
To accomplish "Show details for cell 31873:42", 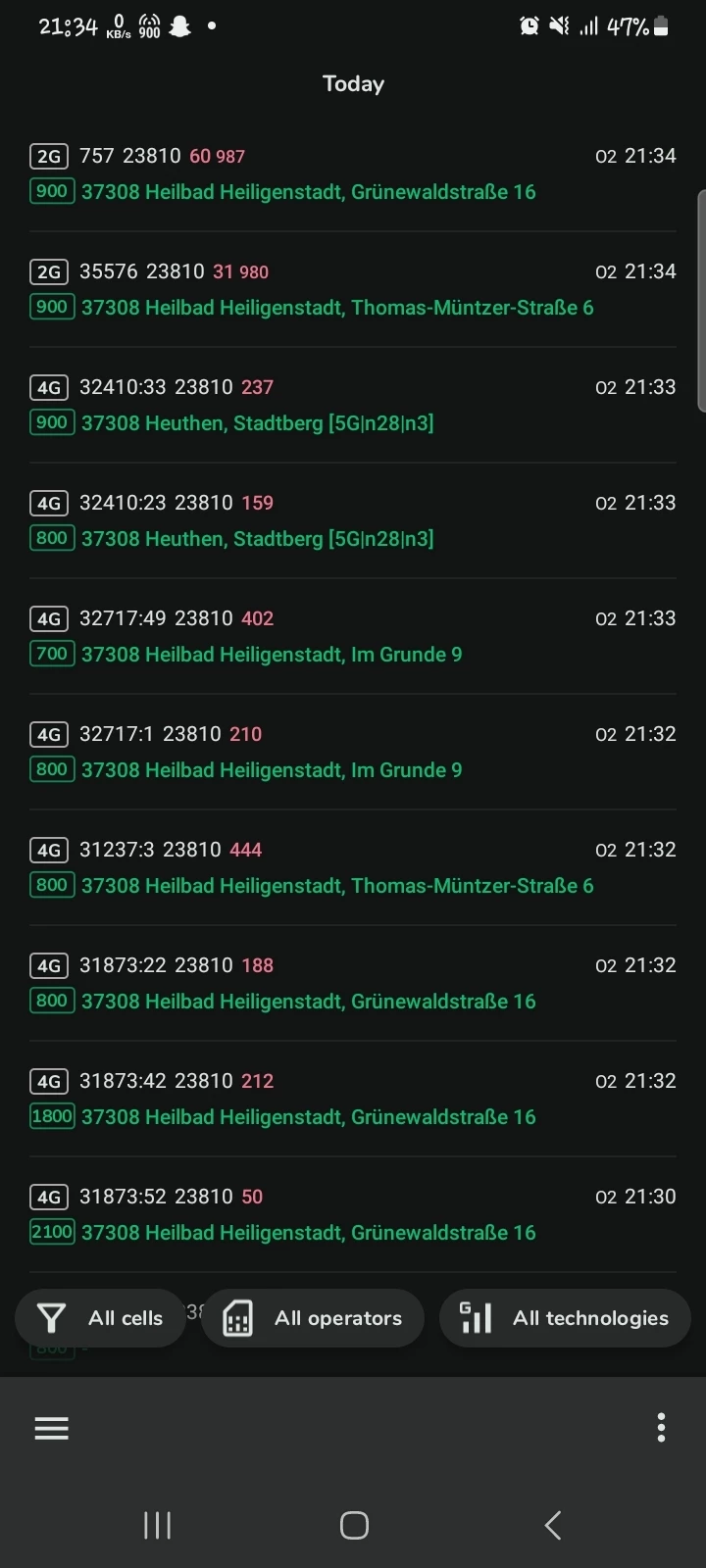I will tap(353, 1099).
